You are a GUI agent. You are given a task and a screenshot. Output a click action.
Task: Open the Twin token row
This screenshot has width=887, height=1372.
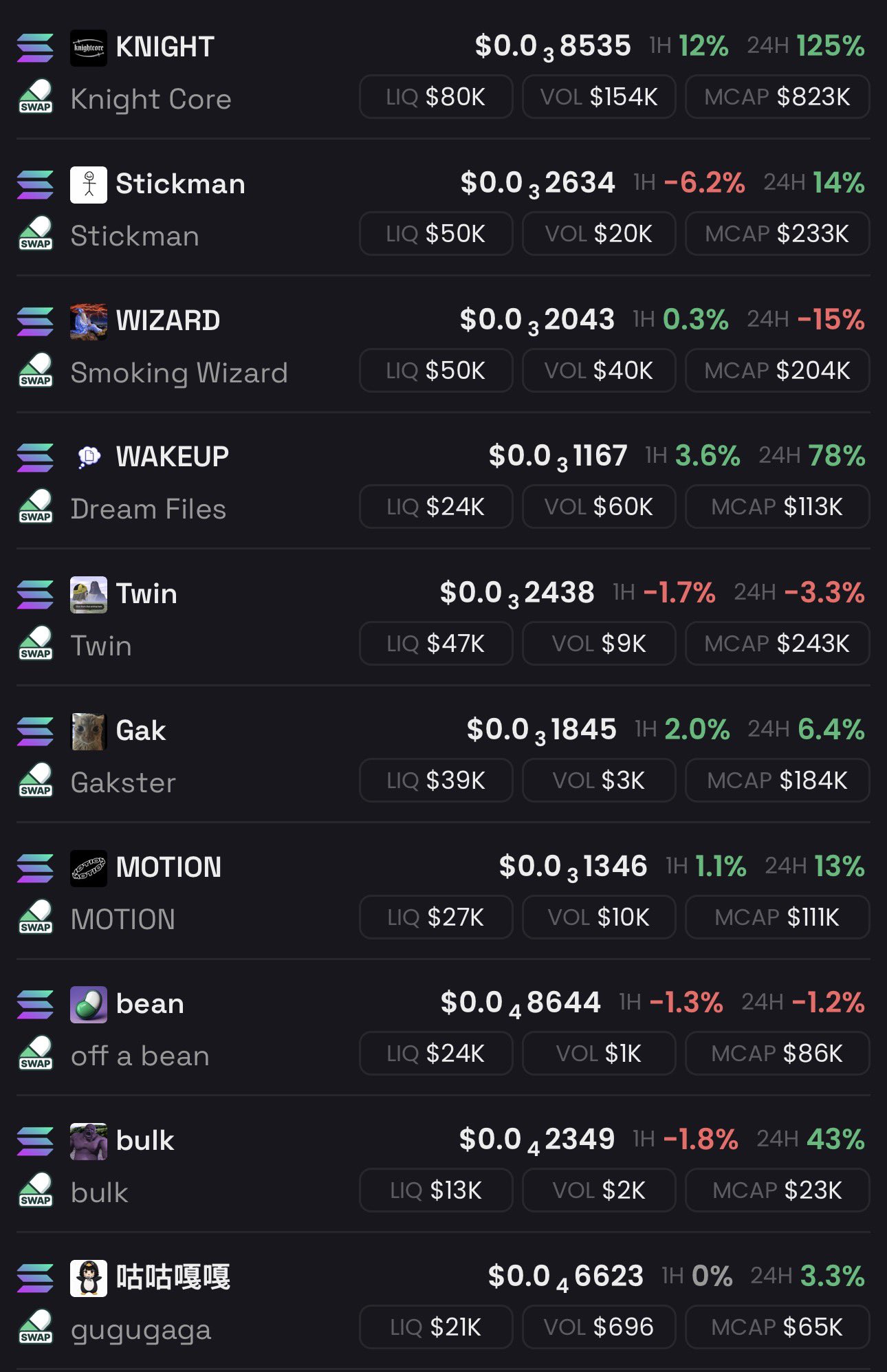coord(443,618)
